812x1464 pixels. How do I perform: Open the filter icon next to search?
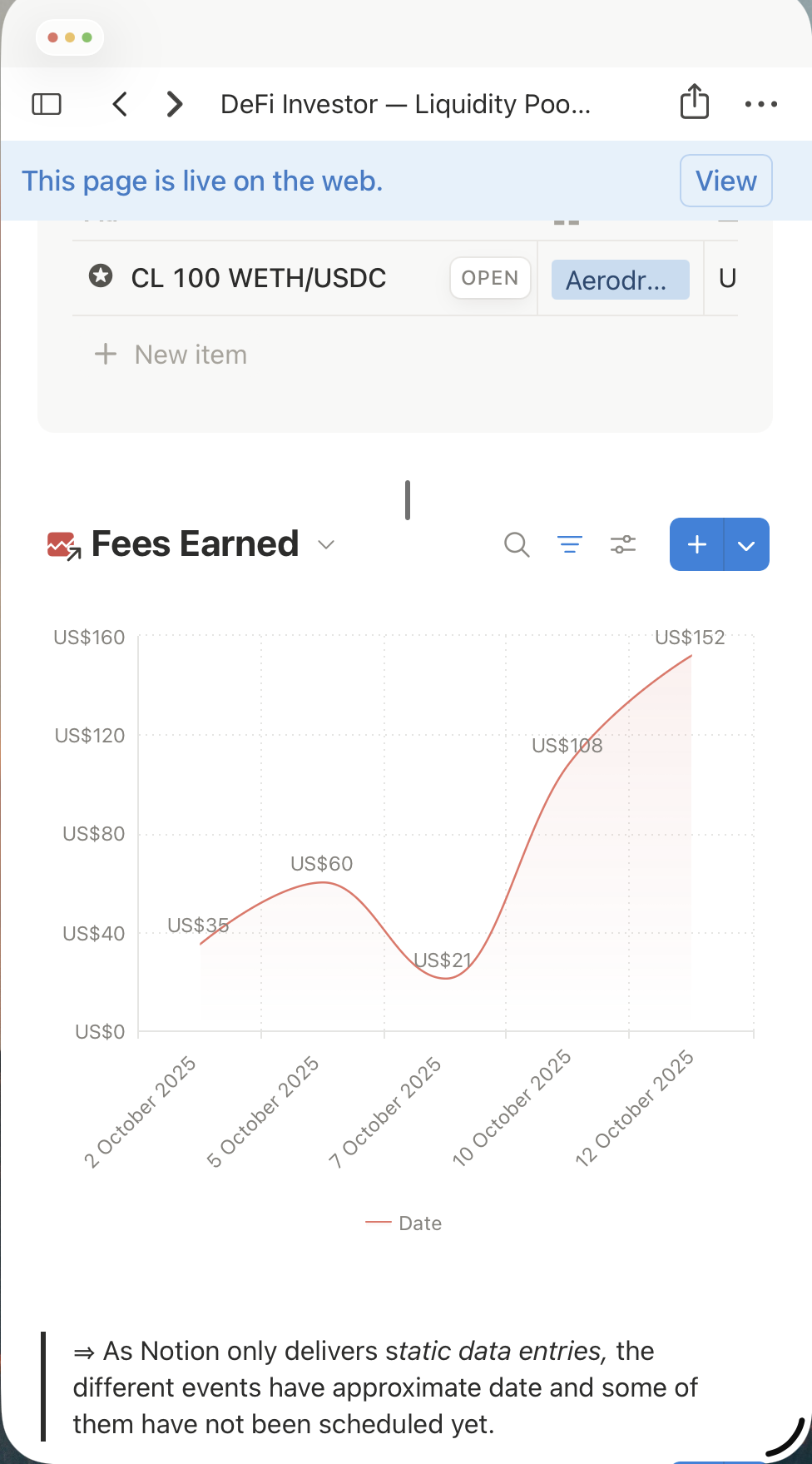click(x=569, y=544)
